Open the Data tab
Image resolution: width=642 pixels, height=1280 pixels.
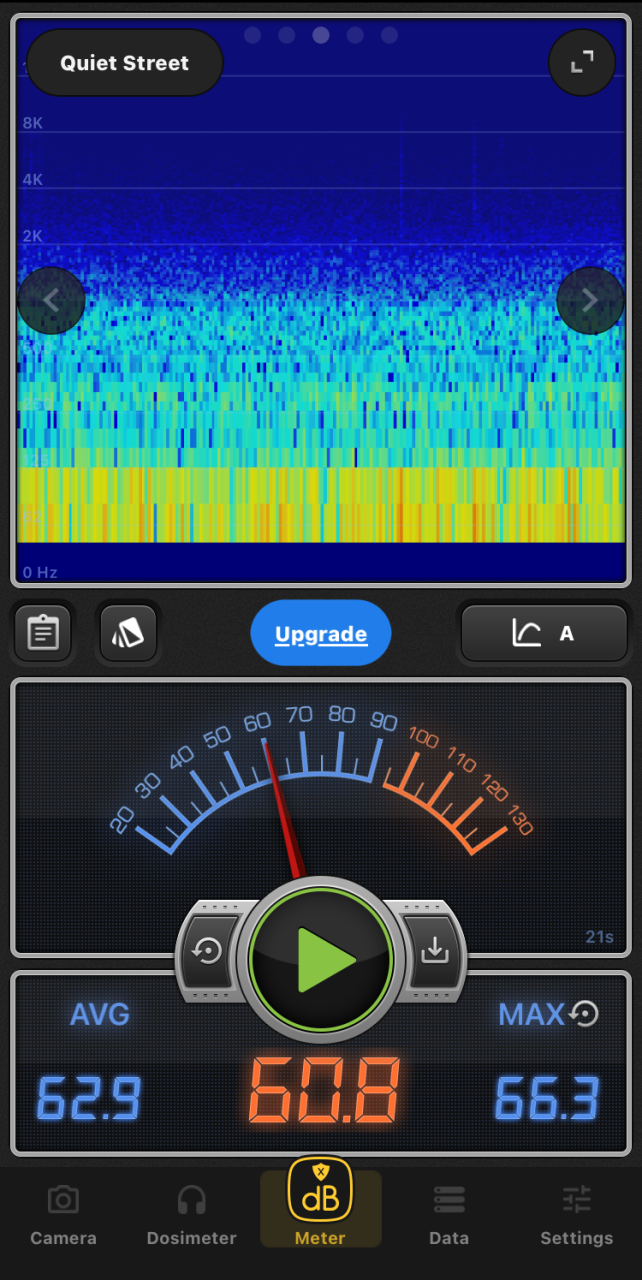[x=449, y=1214]
